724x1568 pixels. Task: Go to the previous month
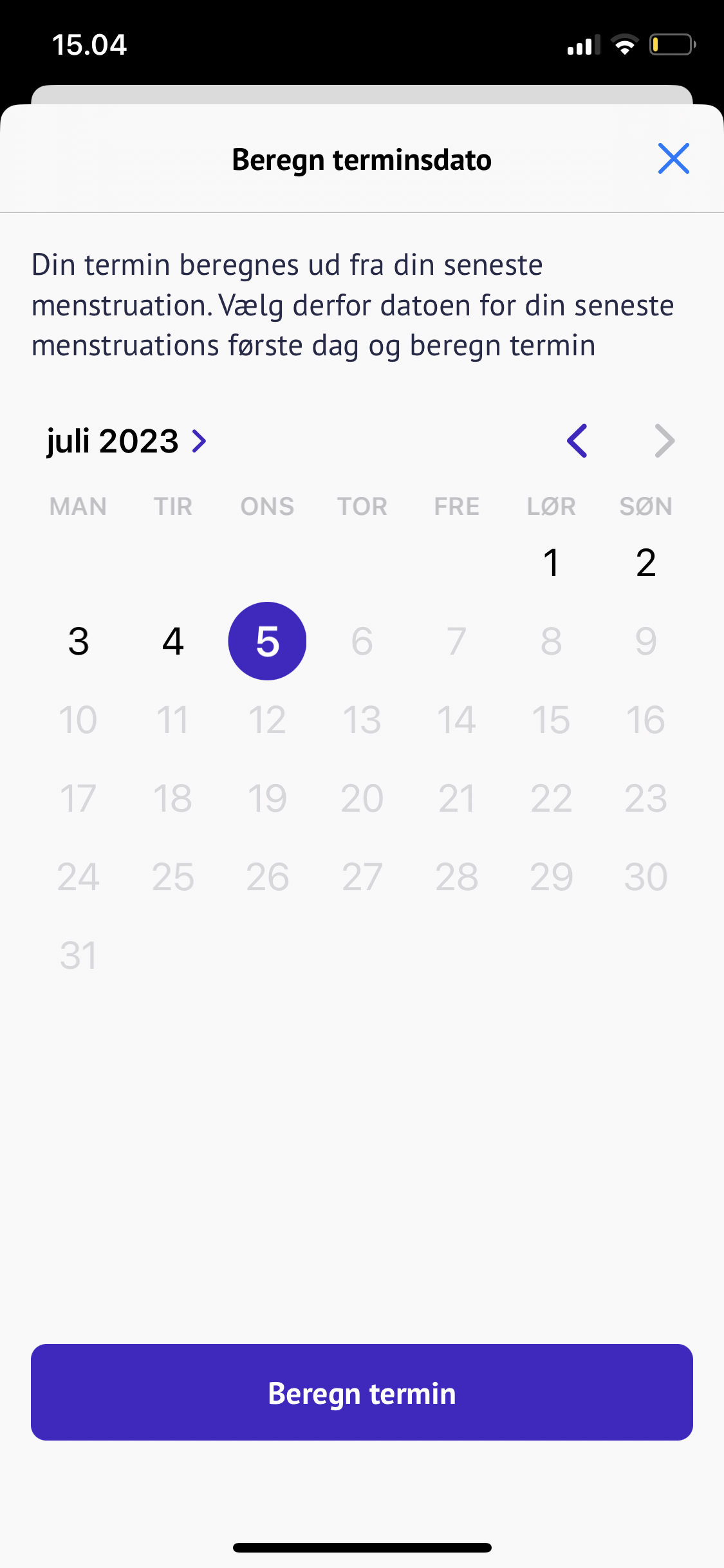pos(577,442)
